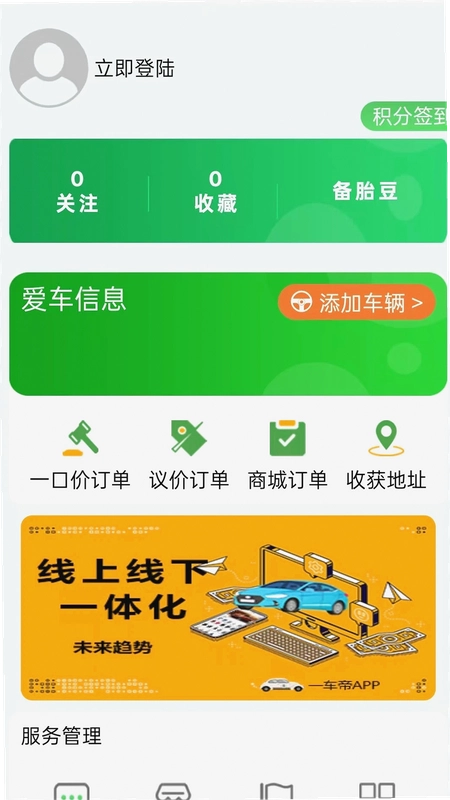Viewport: 450px width, 800px height.
Task: View the 关注 following count
Action: coord(77,192)
